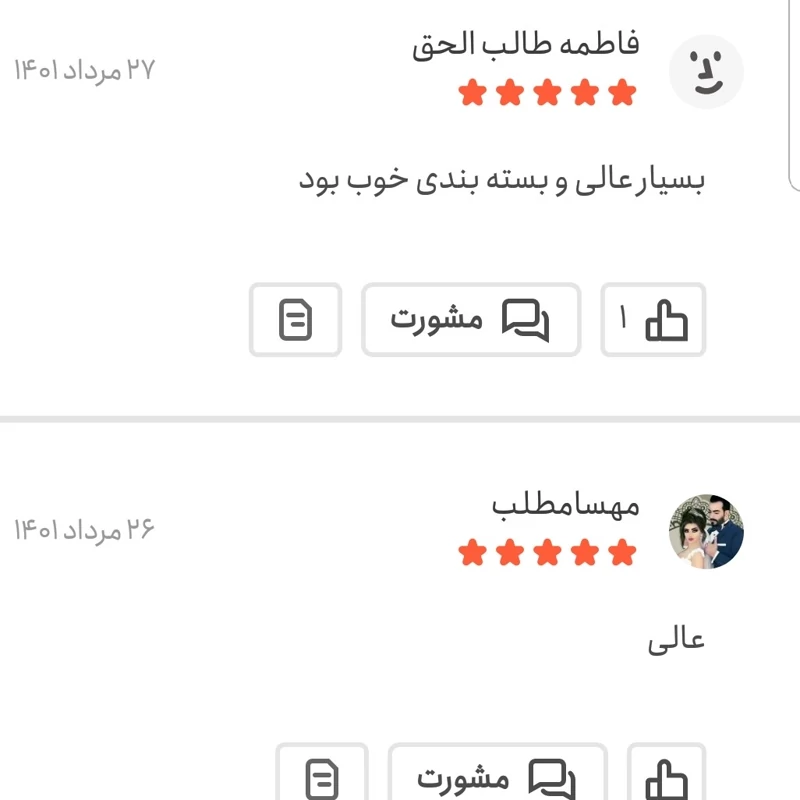
Task: Tap the document icon under فاطمه طالب الحق's review
Action: (295, 320)
